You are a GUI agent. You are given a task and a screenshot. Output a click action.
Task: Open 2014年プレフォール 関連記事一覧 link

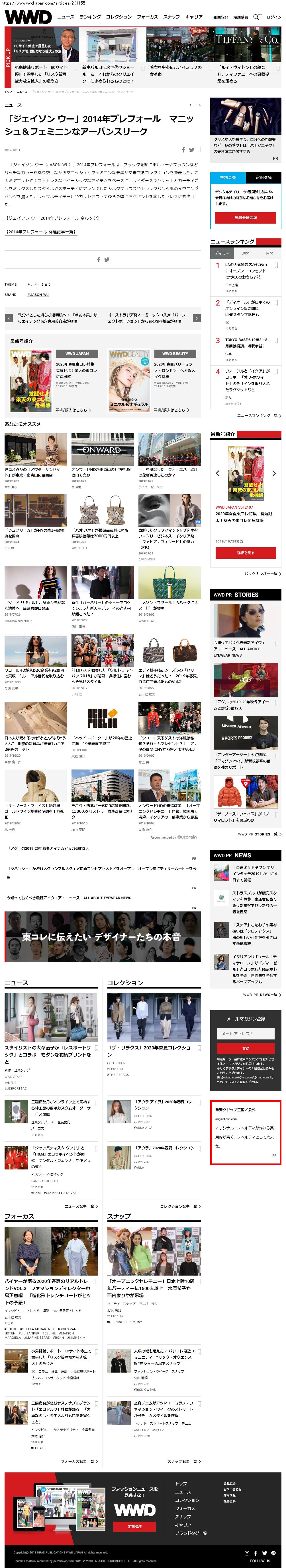pyautogui.click(x=41, y=232)
